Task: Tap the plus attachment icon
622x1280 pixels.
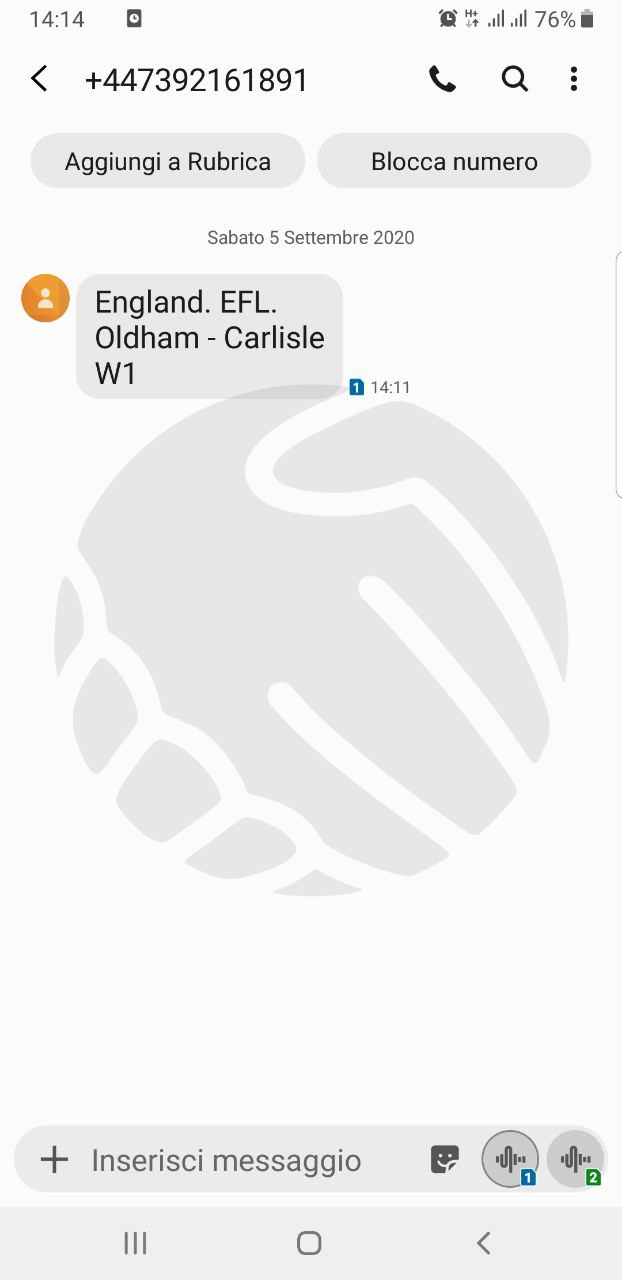Action: (54, 1160)
